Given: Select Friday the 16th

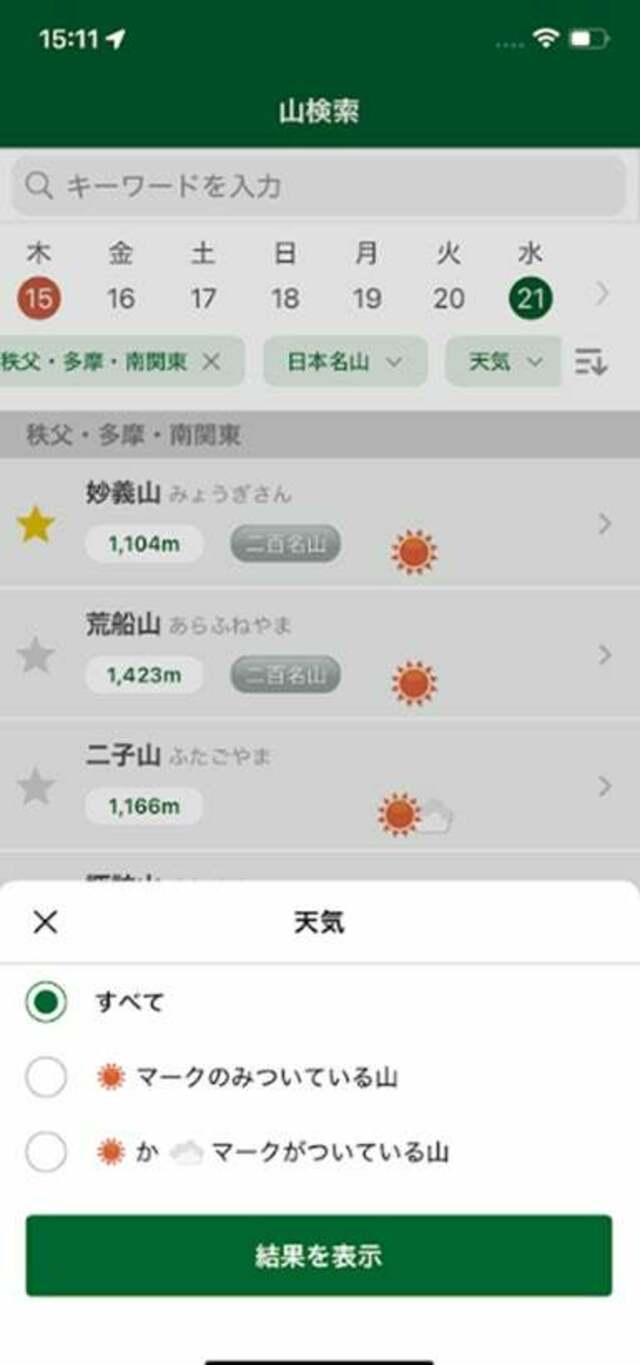Looking at the screenshot, I should (121, 297).
